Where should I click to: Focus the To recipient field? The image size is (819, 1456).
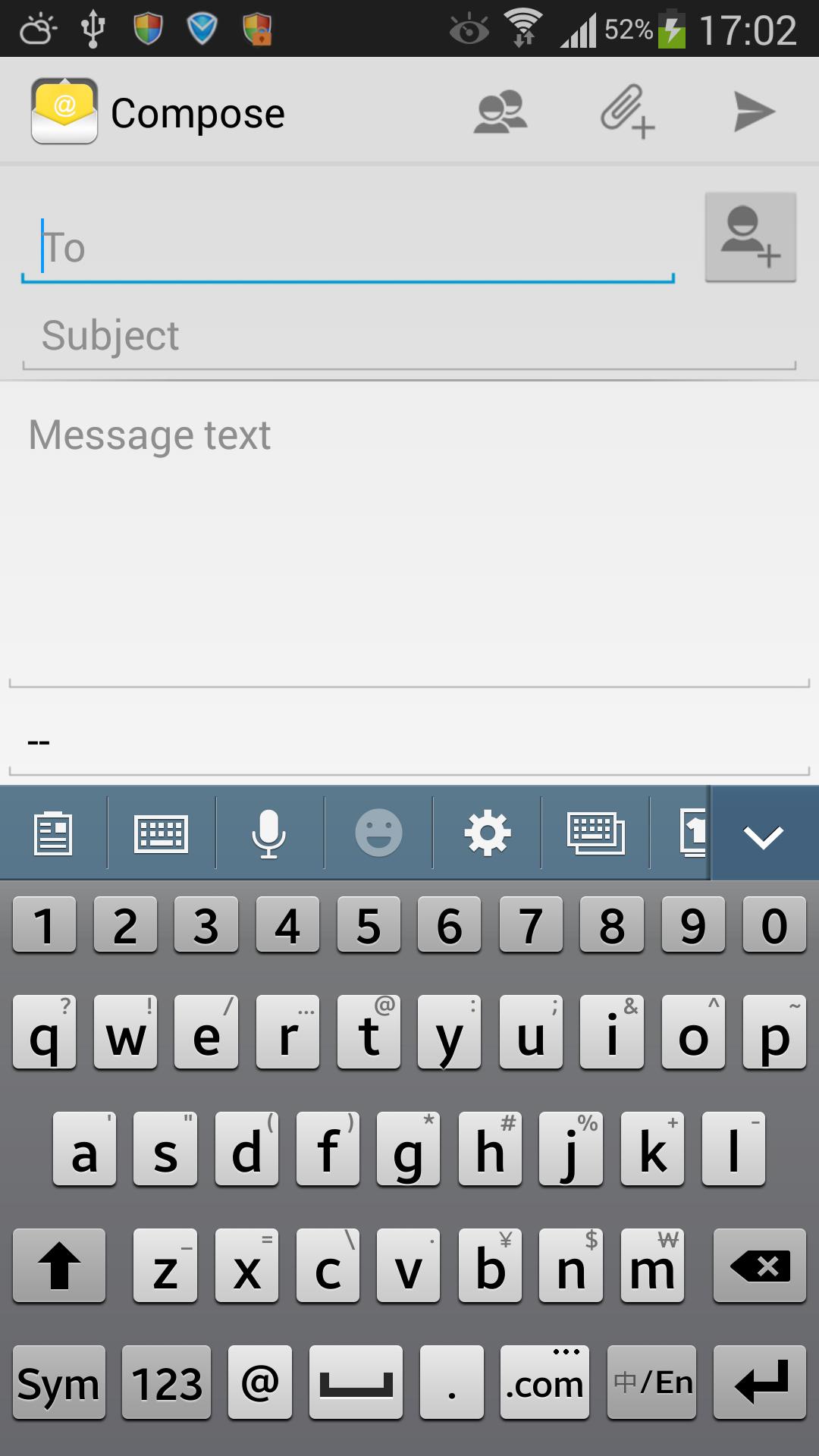pos(349,248)
